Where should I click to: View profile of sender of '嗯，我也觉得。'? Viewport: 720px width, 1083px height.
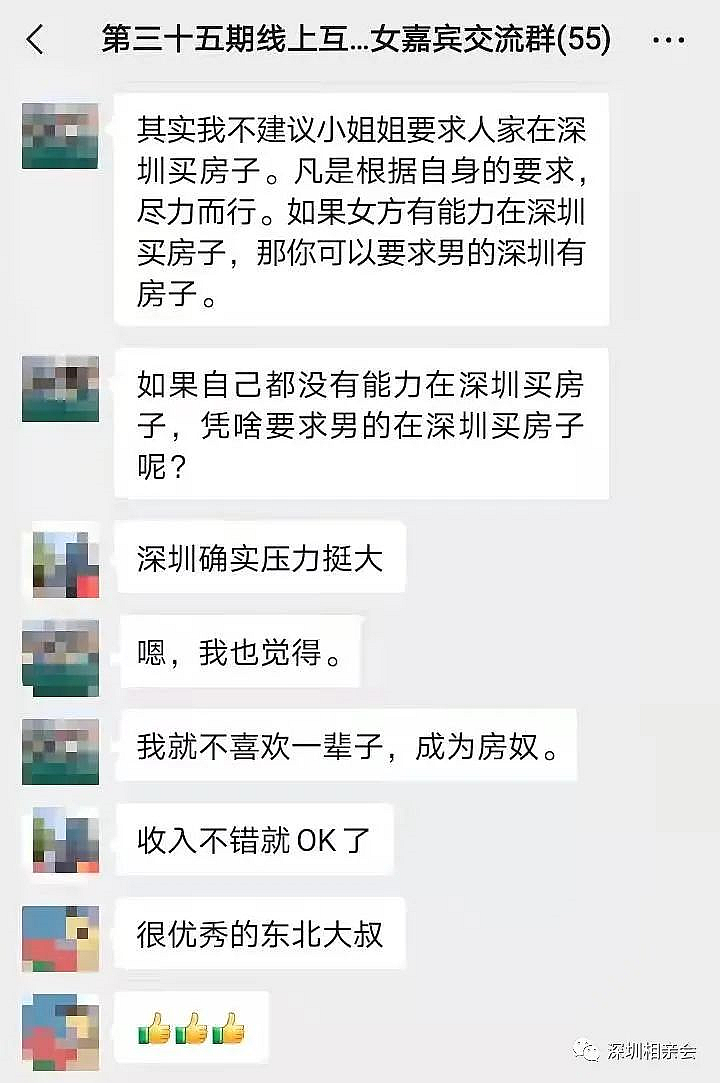(x=60, y=657)
